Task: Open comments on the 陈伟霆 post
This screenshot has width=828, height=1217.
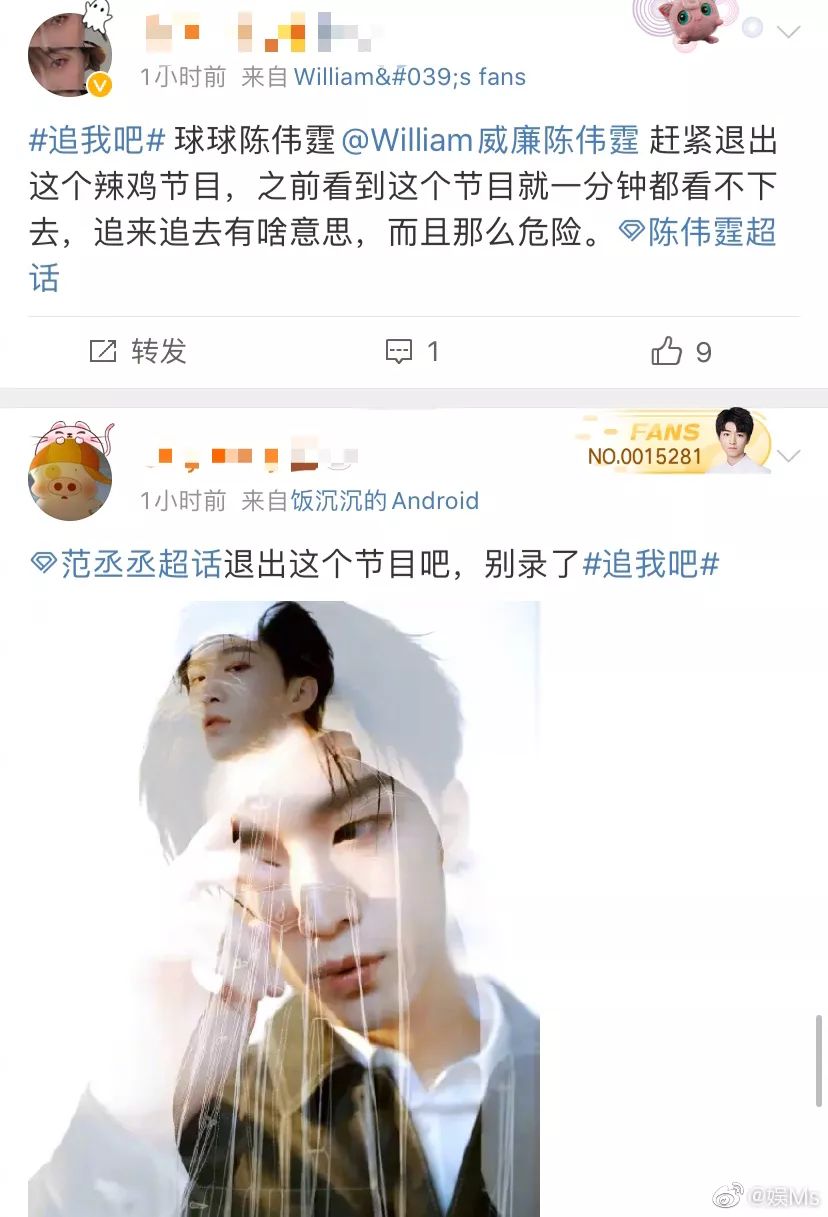Action: (413, 351)
